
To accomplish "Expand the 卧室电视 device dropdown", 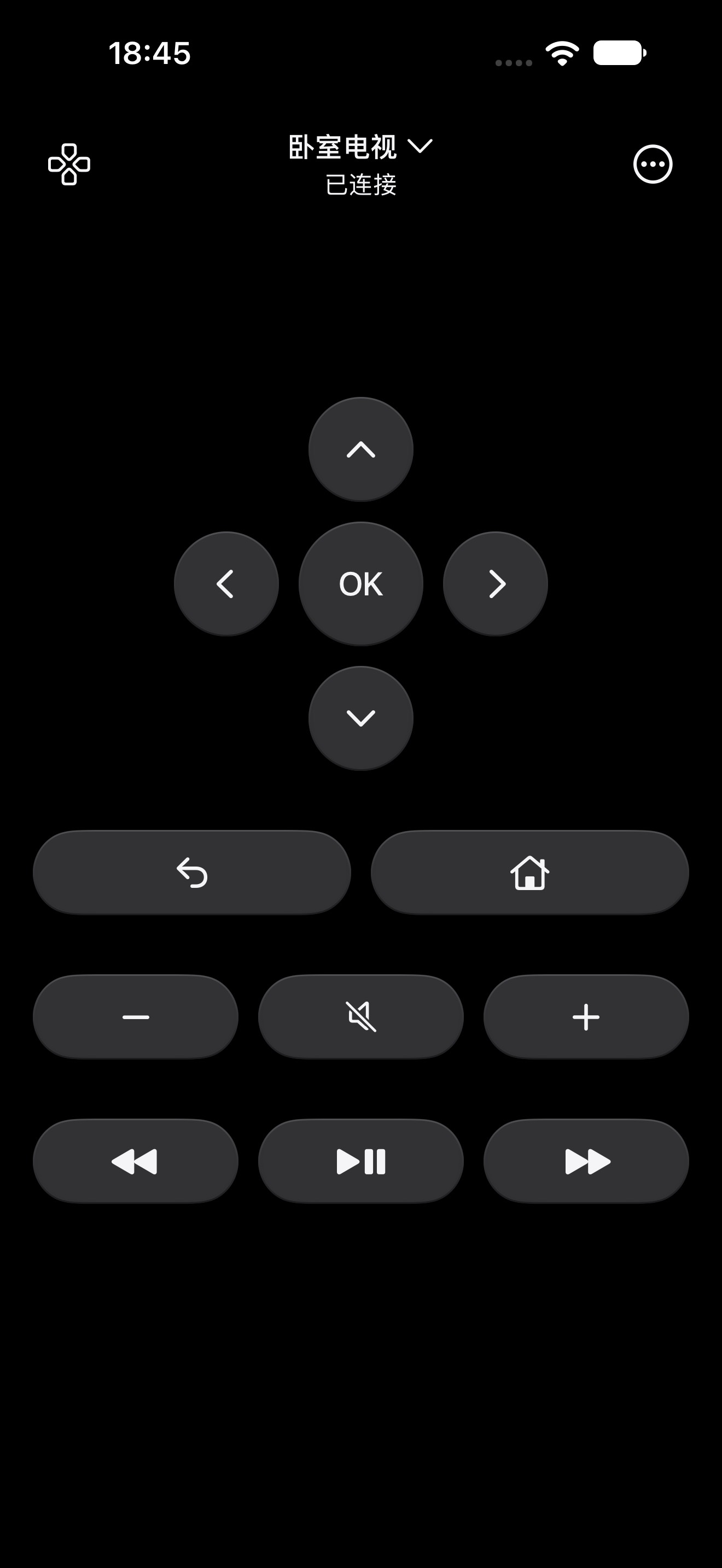I will 360,147.
